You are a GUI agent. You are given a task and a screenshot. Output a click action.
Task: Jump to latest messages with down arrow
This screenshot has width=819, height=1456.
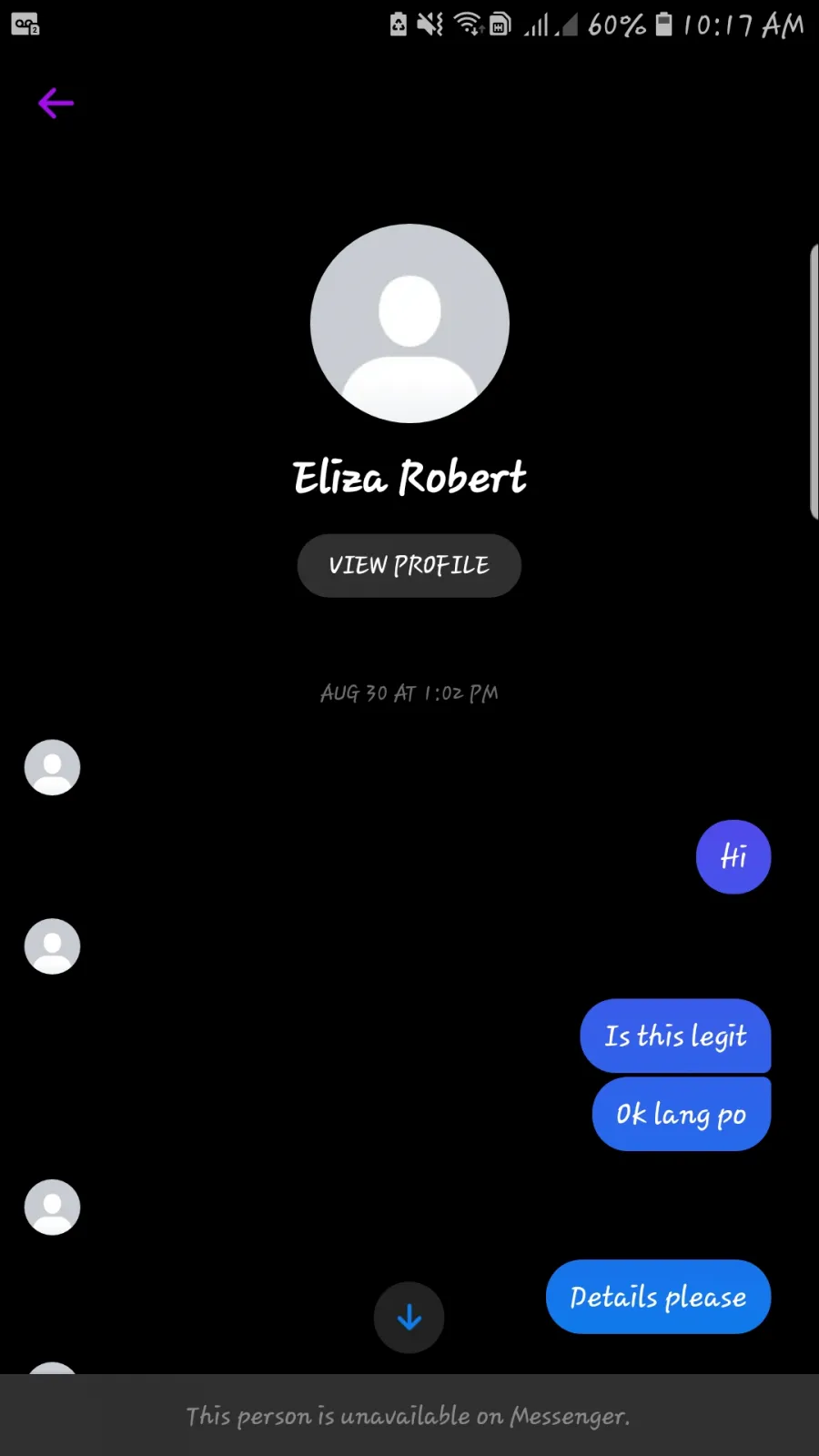tap(409, 1318)
